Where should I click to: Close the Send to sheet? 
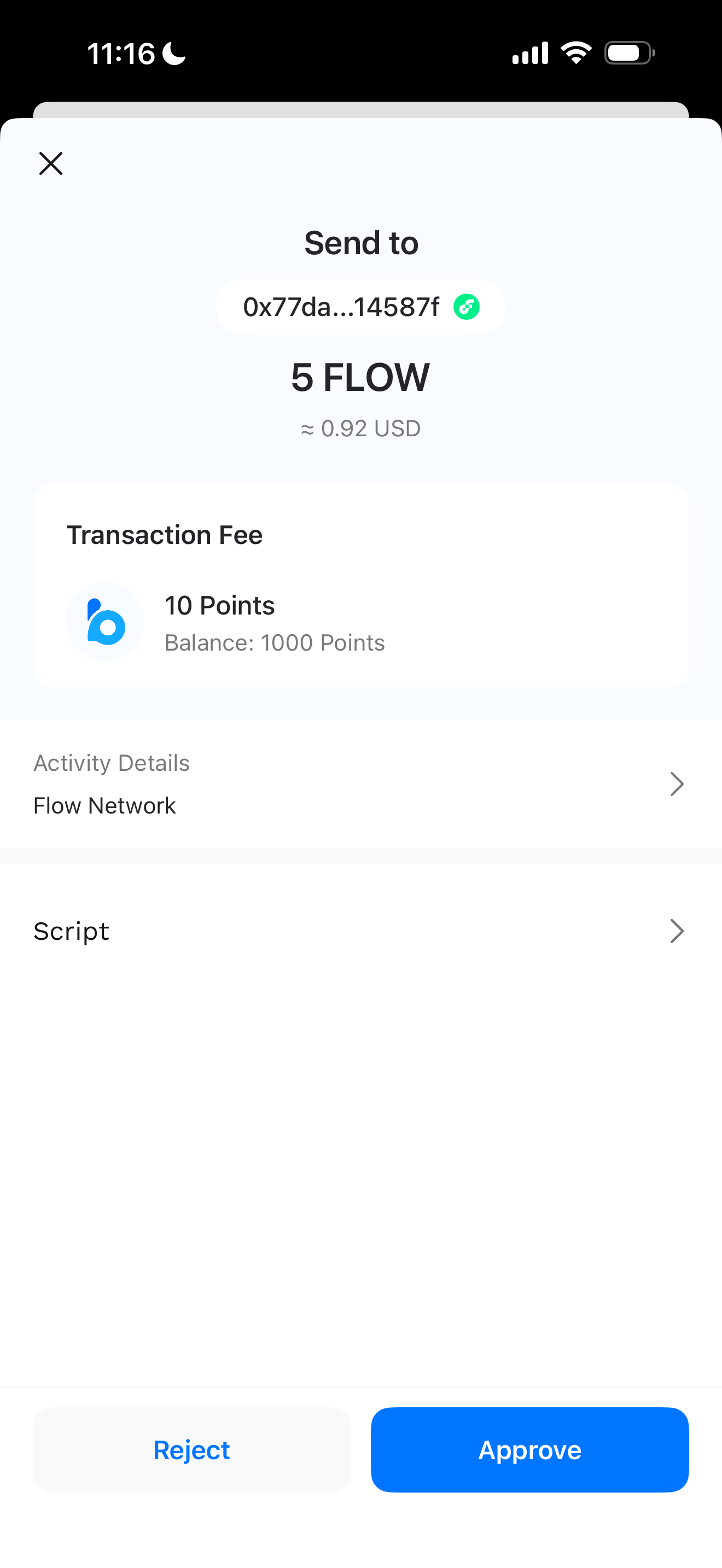pyautogui.click(x=50, y=163)
